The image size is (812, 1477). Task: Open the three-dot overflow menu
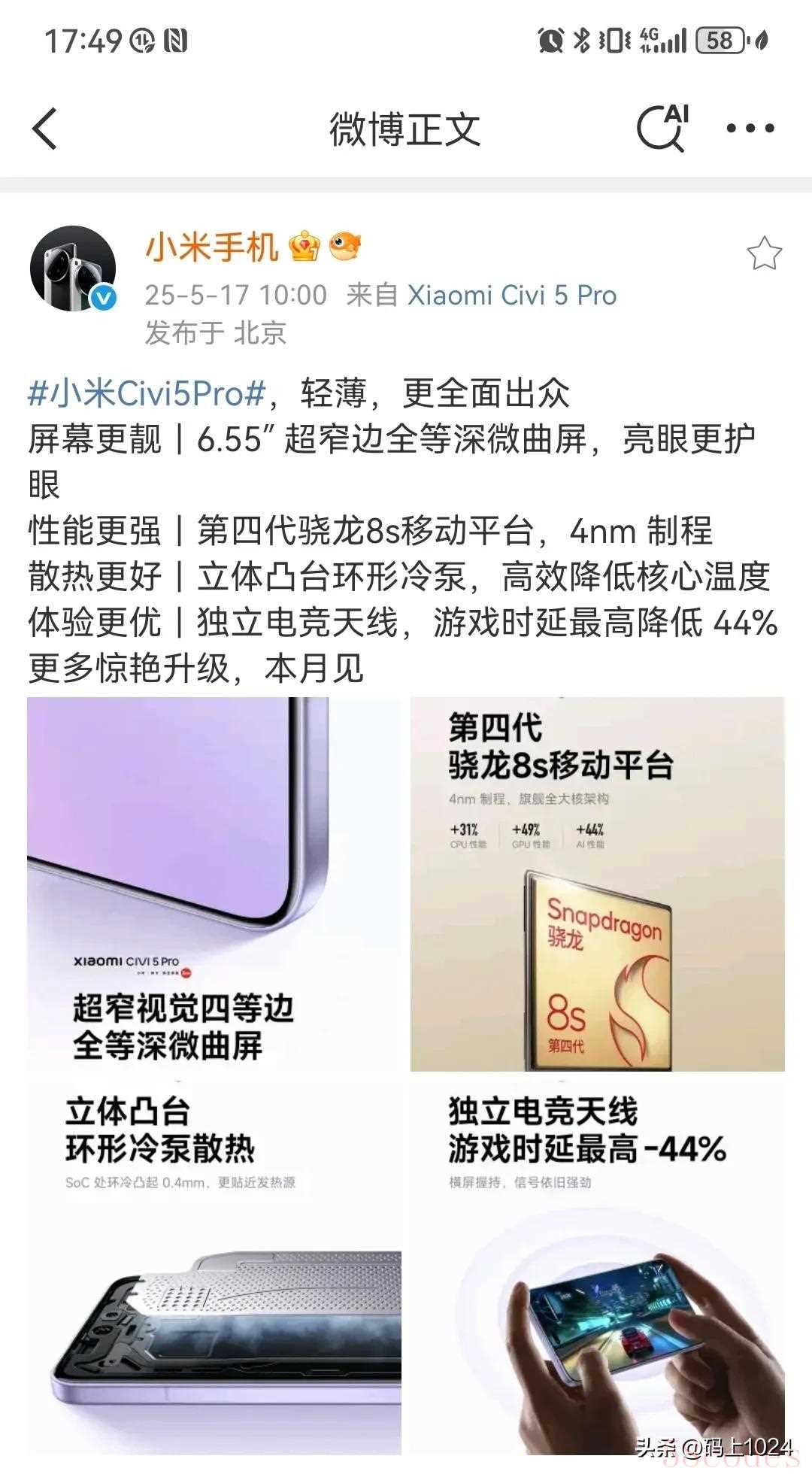click(x=750, y=129)
